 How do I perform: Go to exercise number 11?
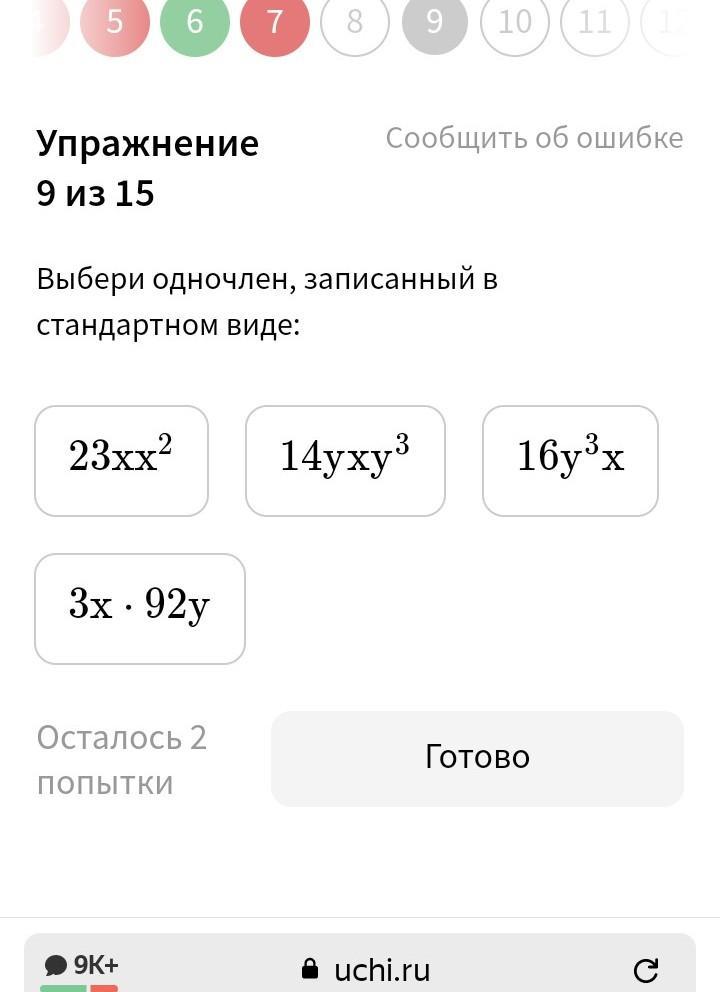pos(595,22)
